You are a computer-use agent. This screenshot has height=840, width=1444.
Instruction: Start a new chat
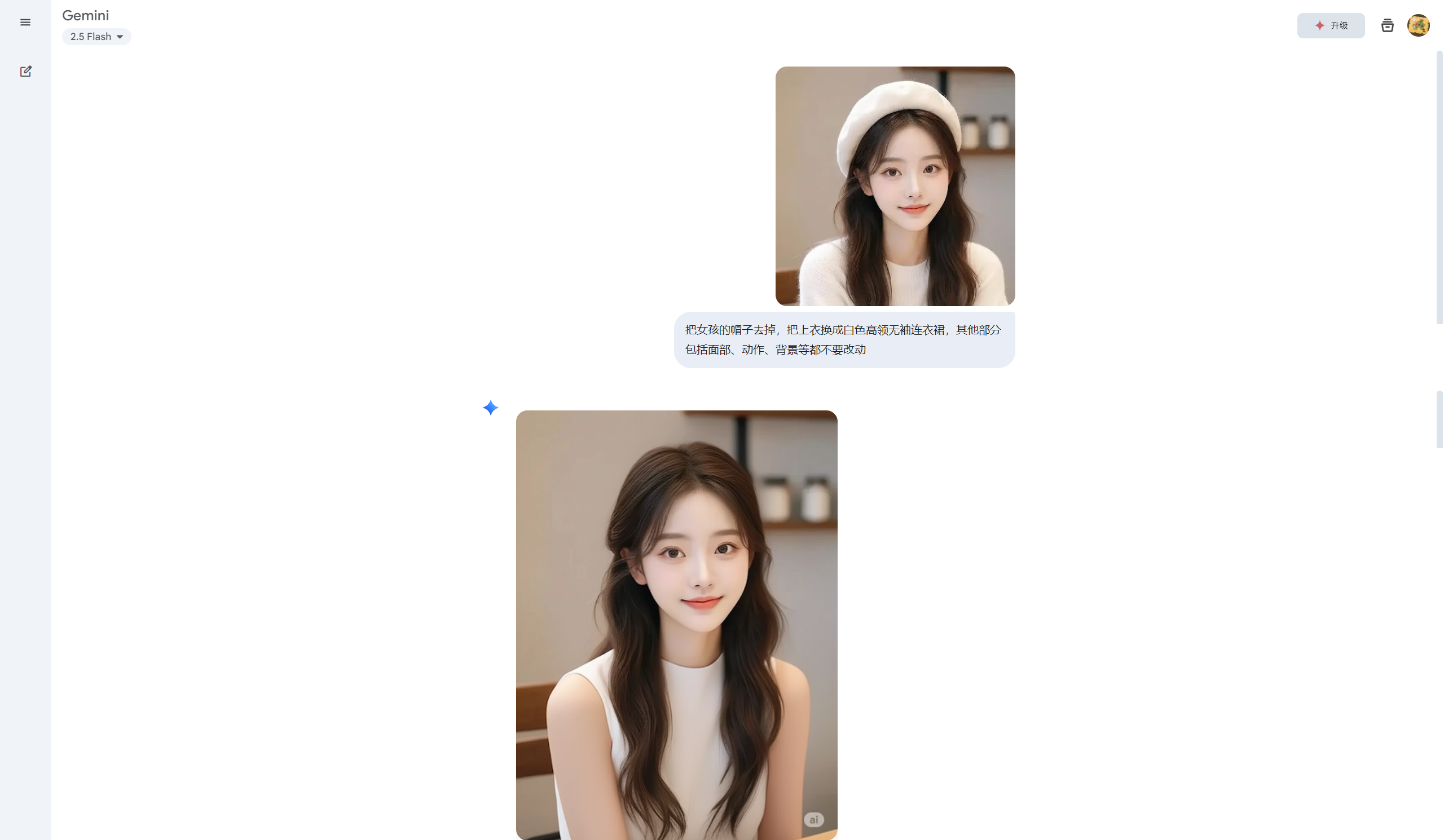pos(26,72)
